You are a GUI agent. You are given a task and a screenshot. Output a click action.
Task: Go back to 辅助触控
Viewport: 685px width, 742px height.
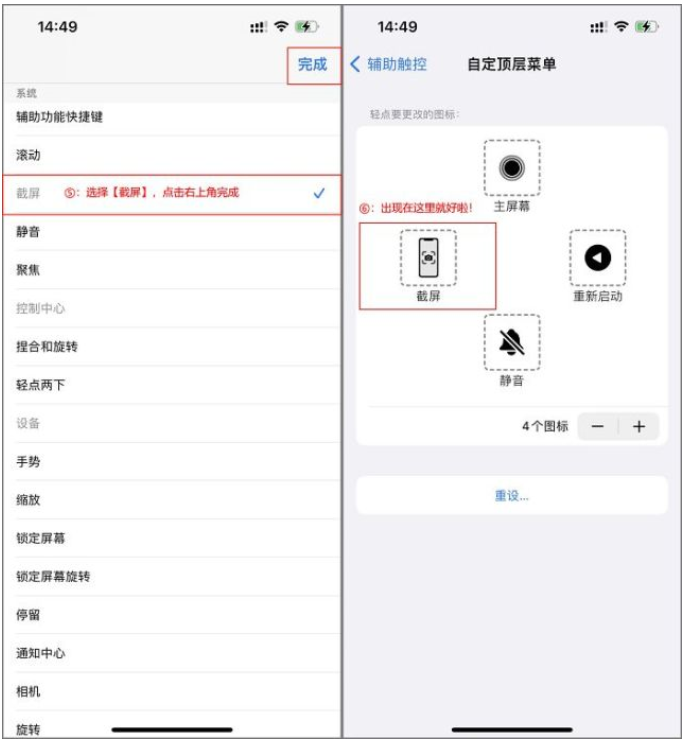point(389,65)
